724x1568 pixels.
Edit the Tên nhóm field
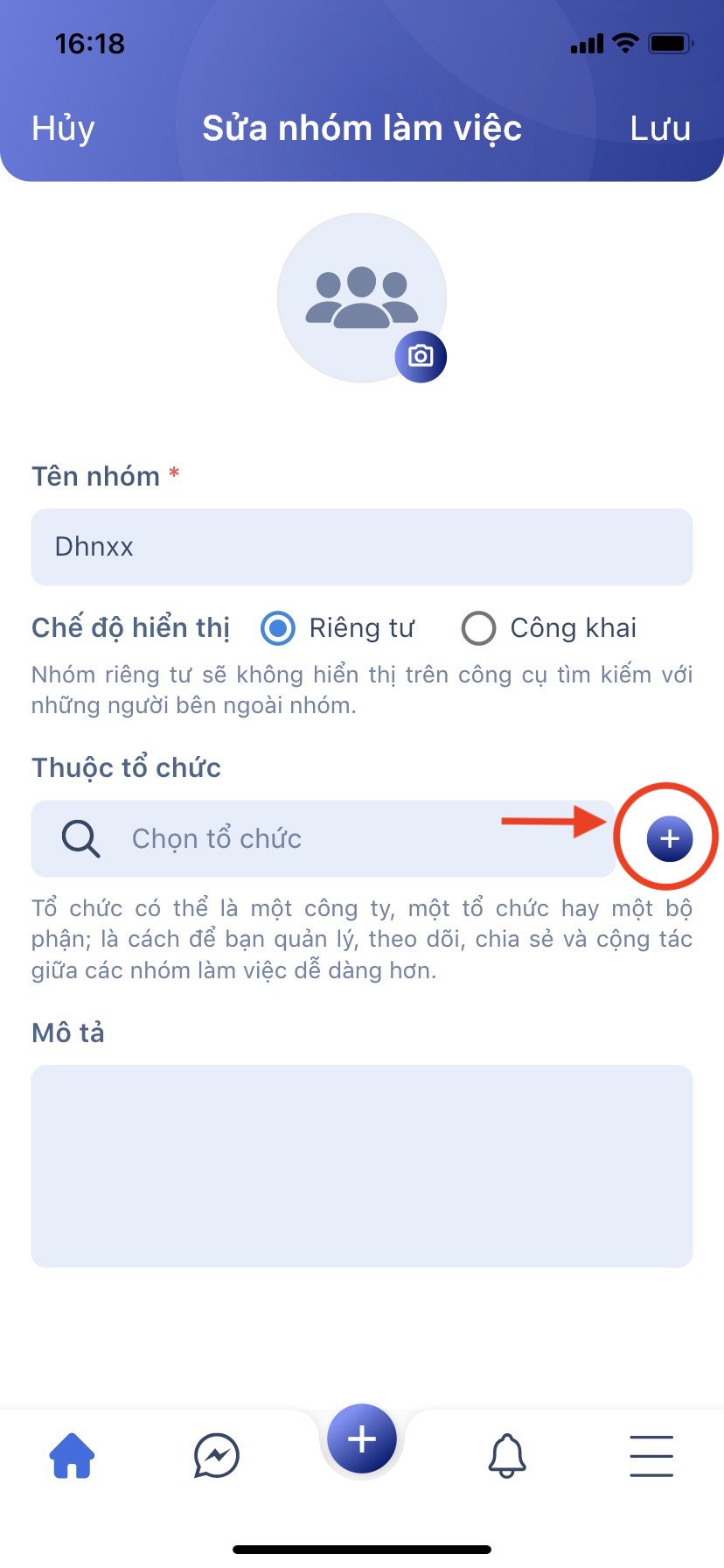point(362,547)
